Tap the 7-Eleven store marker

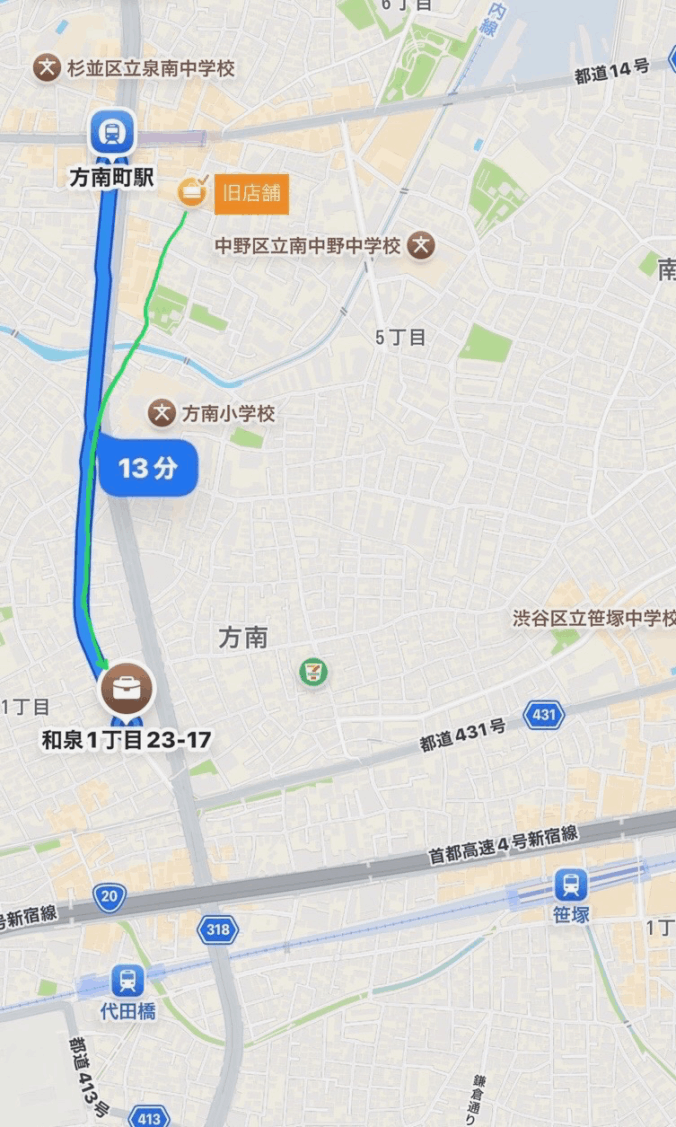click(x=313, y=671)
